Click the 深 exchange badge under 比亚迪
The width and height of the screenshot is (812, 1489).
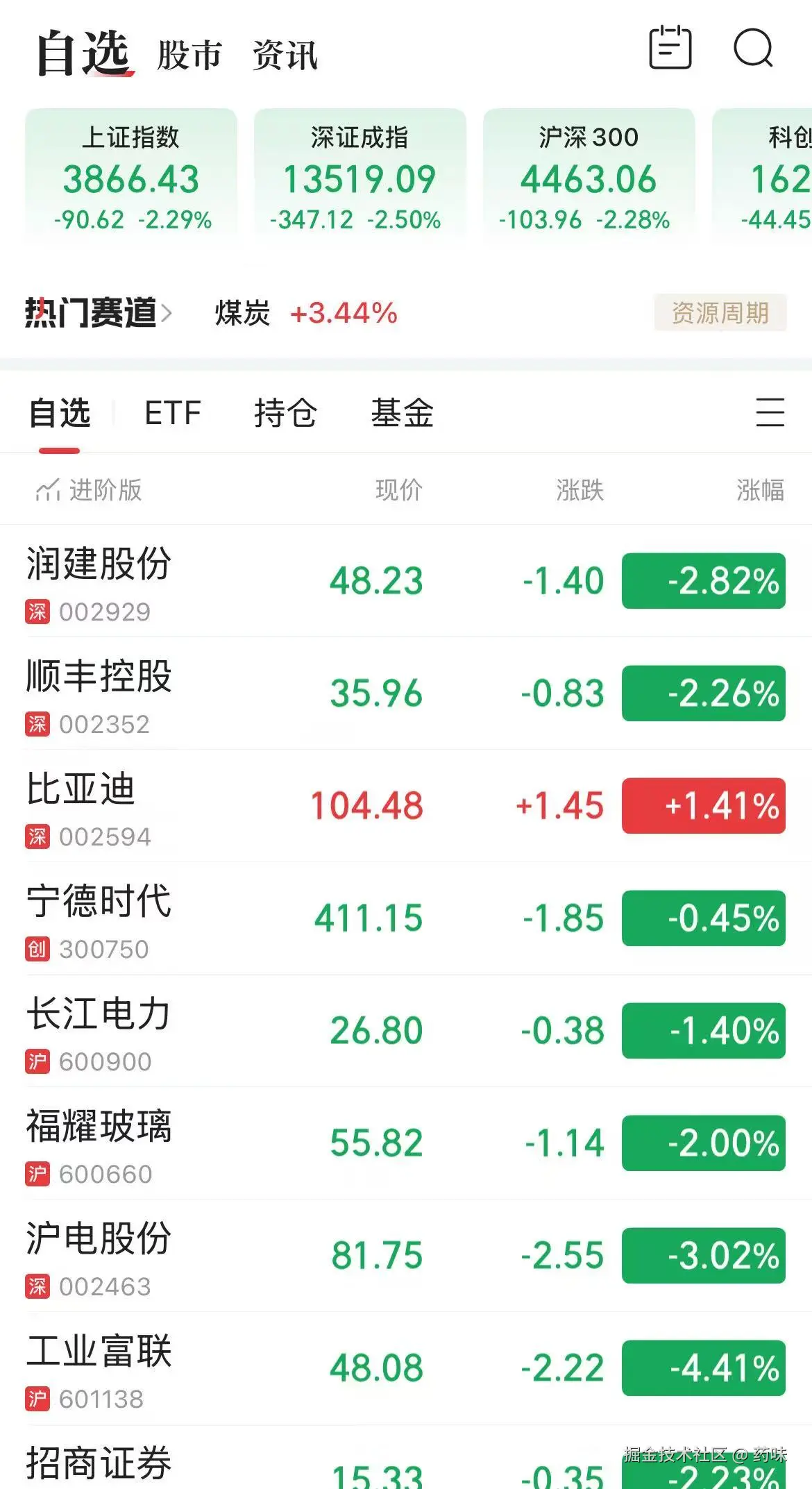(x=38, y=838)
